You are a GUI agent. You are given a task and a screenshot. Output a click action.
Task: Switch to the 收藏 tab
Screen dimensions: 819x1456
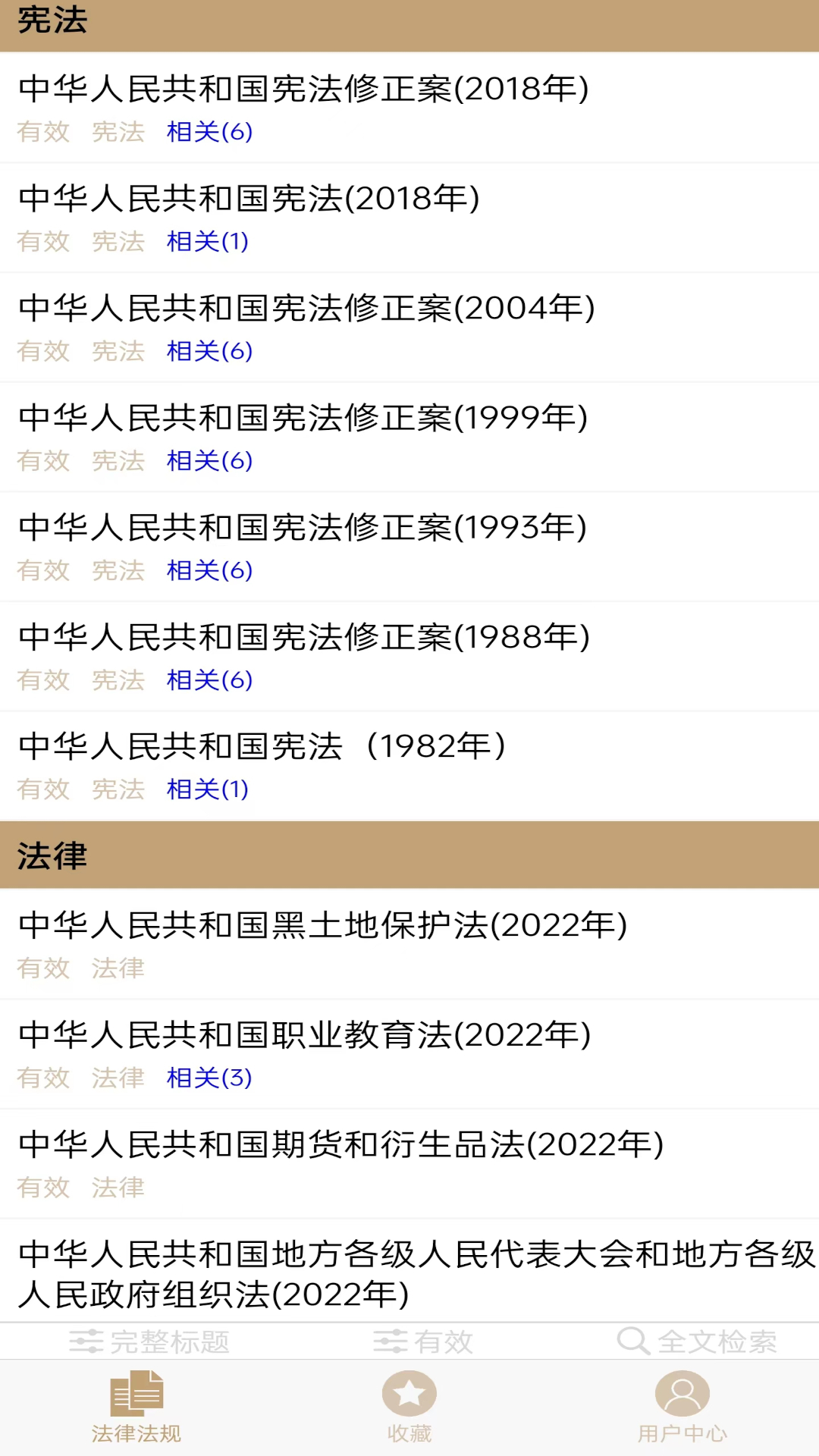(x=409, y=1407)
